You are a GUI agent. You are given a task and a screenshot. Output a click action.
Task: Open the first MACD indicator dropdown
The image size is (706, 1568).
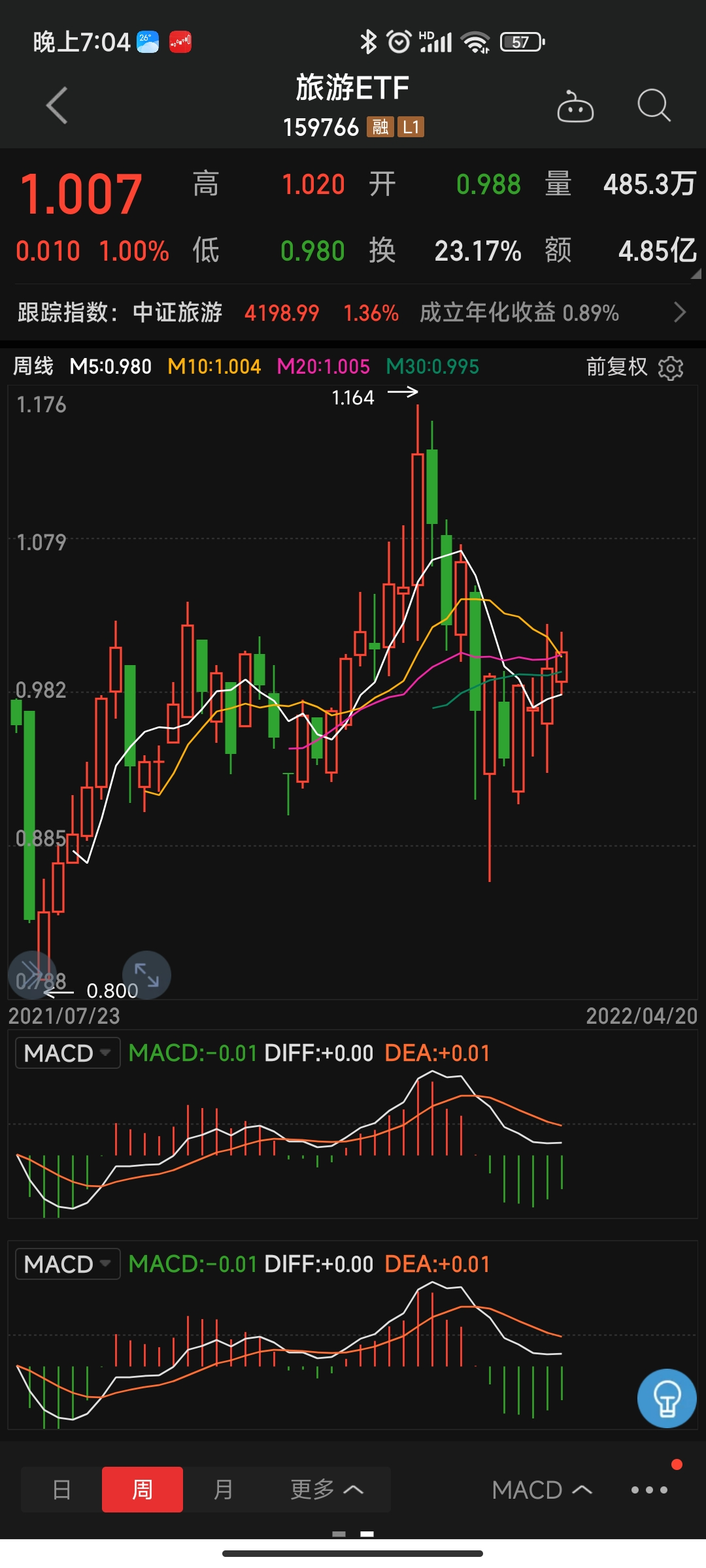[67, 1053]
